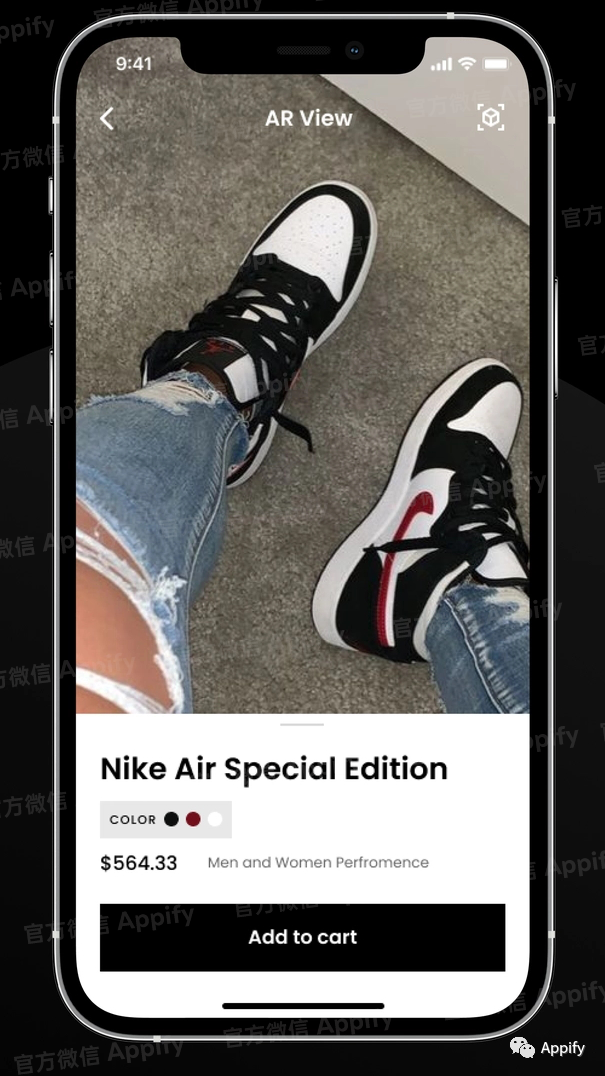
Task: Open the AR cube scan icon
Action: (x=490, y=117)
